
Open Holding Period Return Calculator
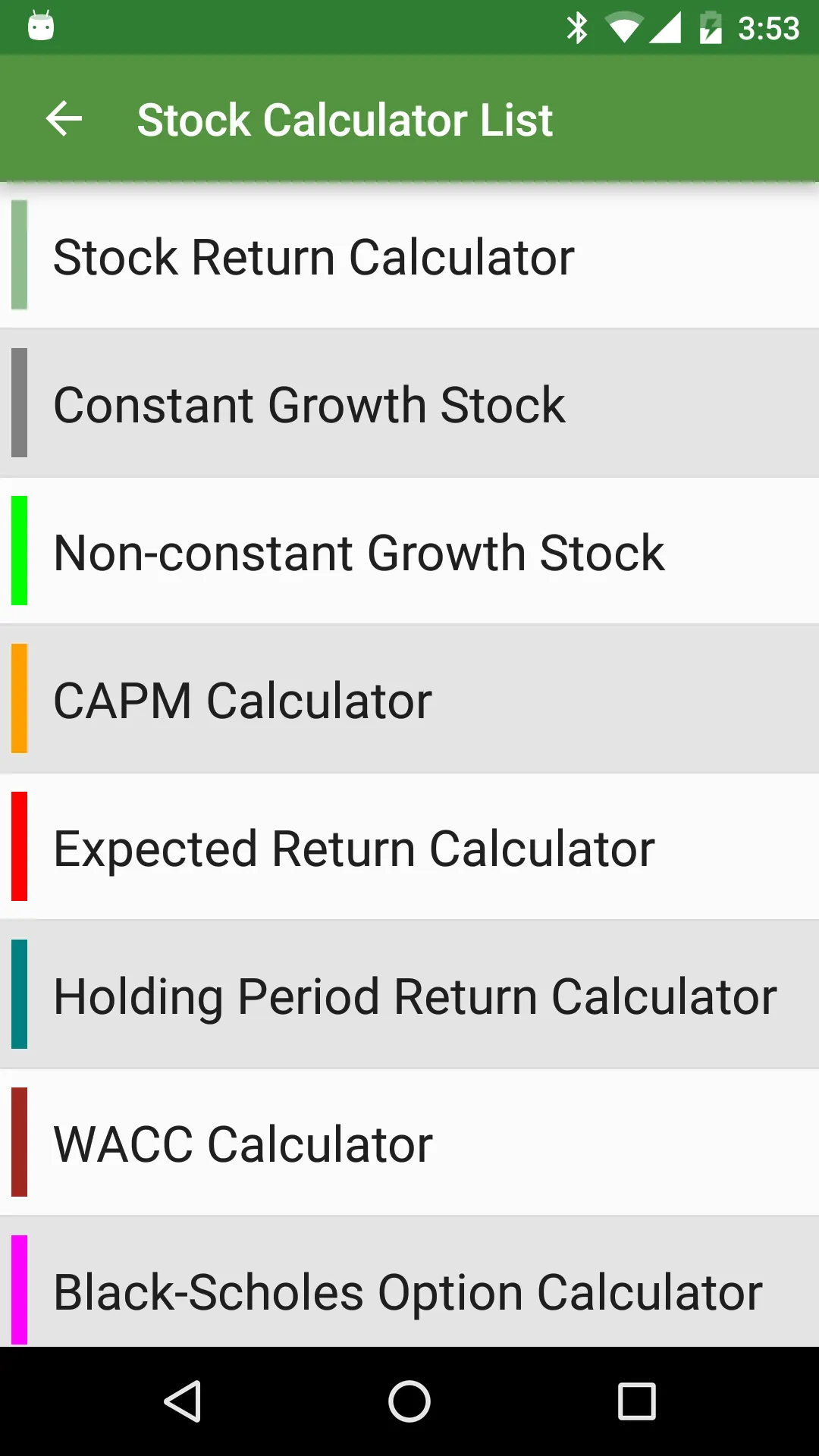(x=409, y=995)
